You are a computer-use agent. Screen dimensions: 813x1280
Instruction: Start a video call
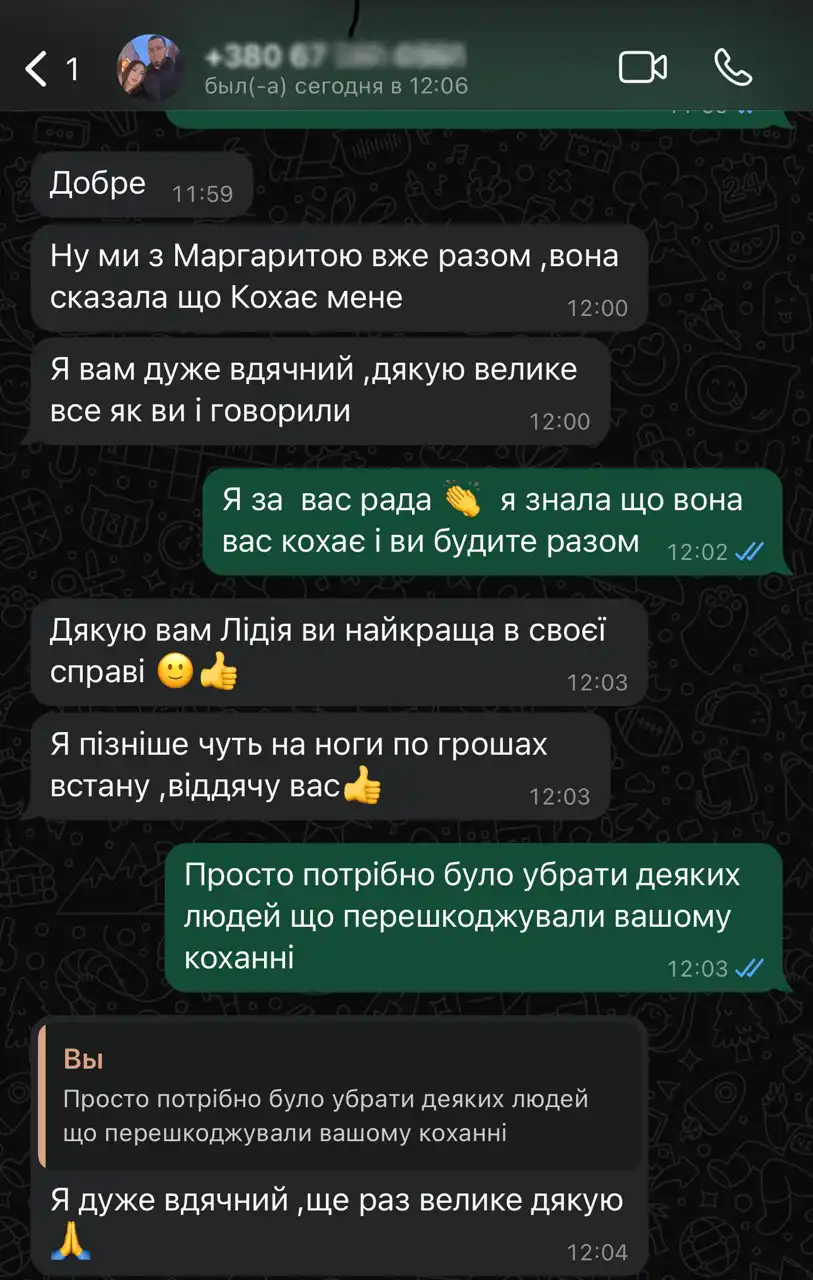(x=642, y=68)
